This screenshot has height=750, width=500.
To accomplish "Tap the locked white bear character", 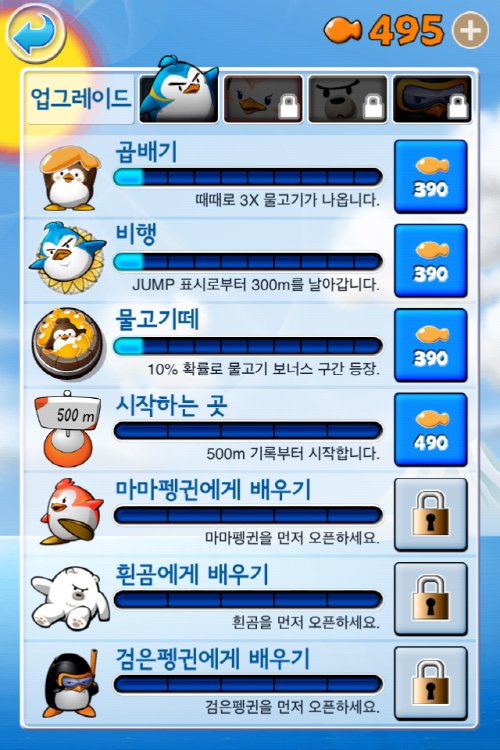I will point(347,99).
